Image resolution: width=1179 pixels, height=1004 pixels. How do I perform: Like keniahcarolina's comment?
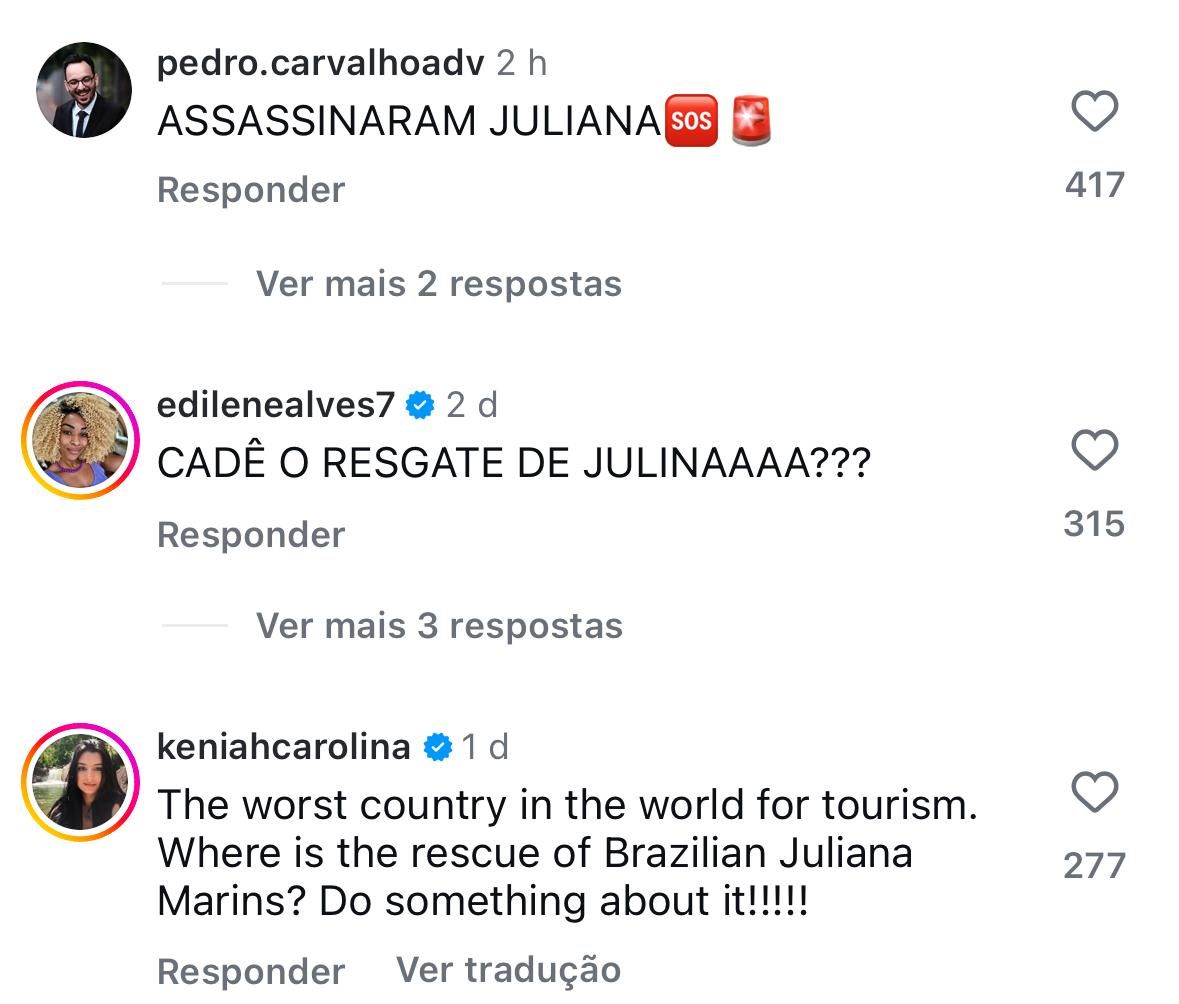click(1094, 793)
